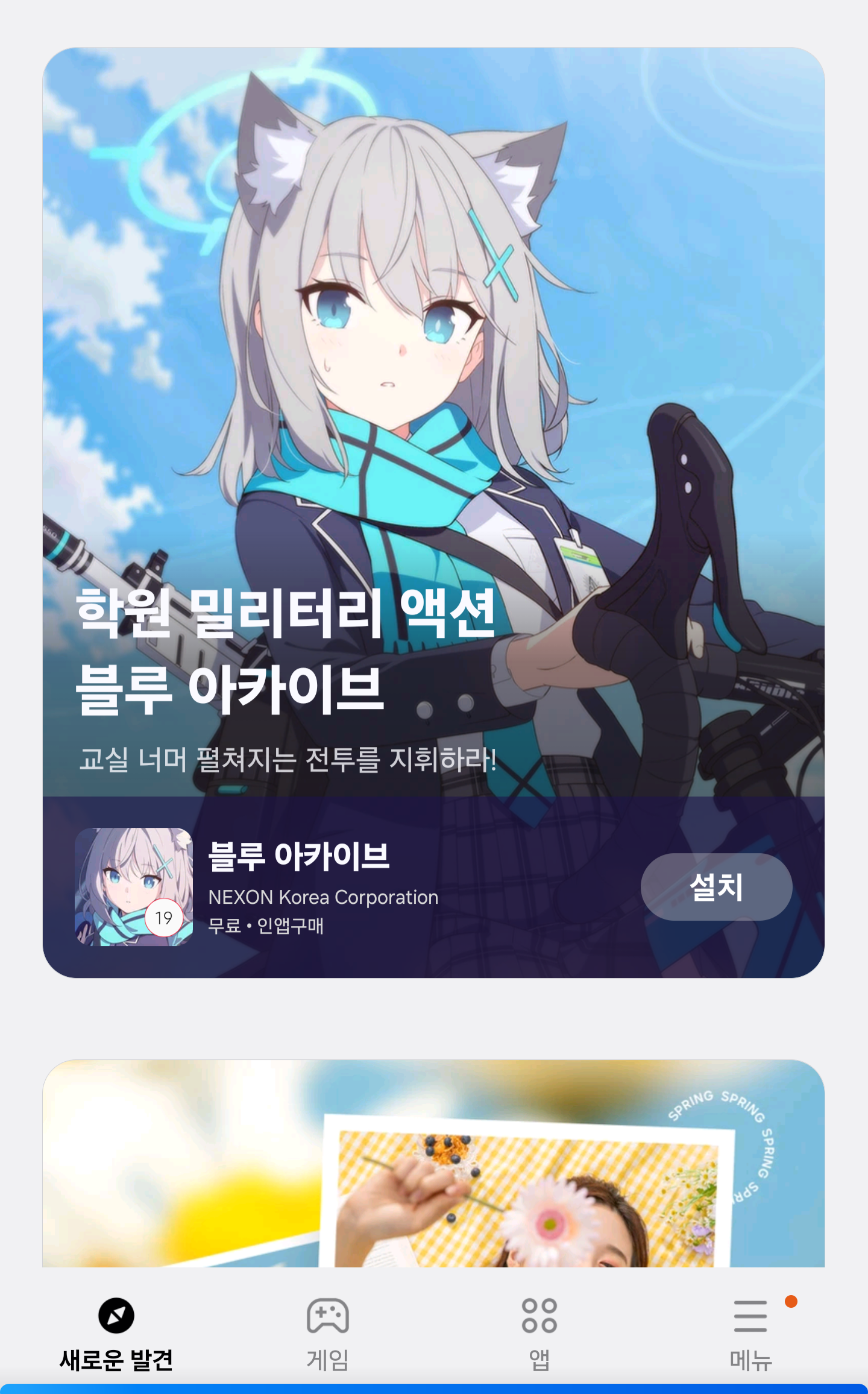Open the 블루 아카이브 featured banner card
Image resolution: width=868 pixels, height=1394 pixels.
click(433, 422)
